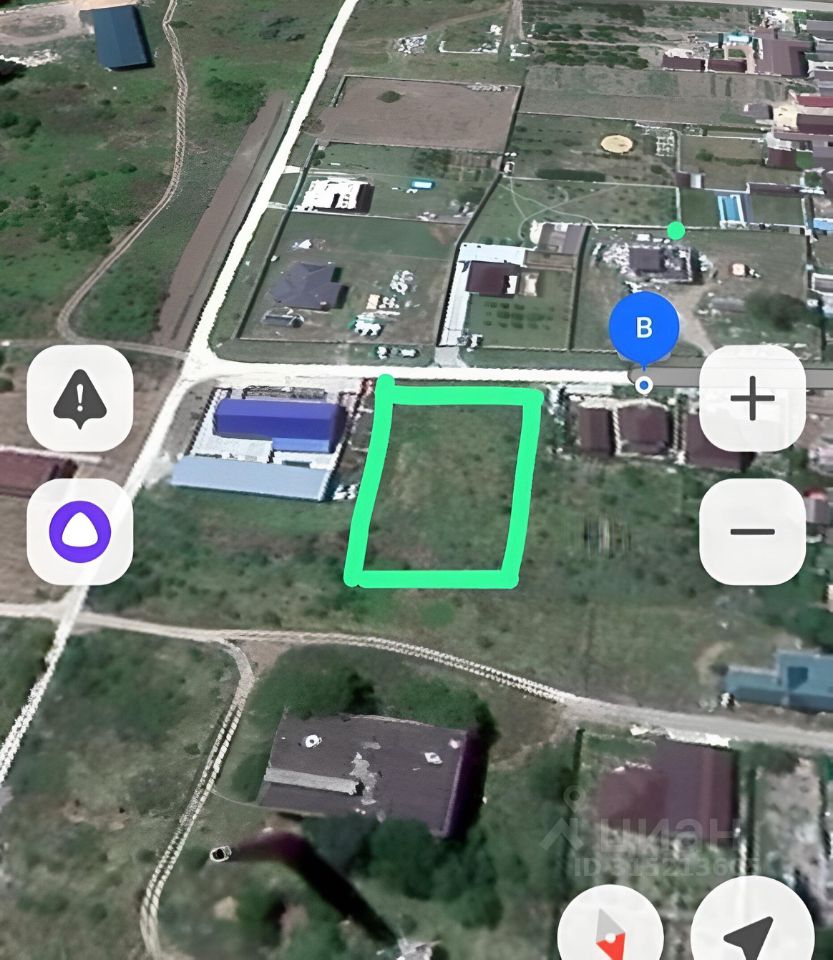Zoom out of the map

[752, 531]
